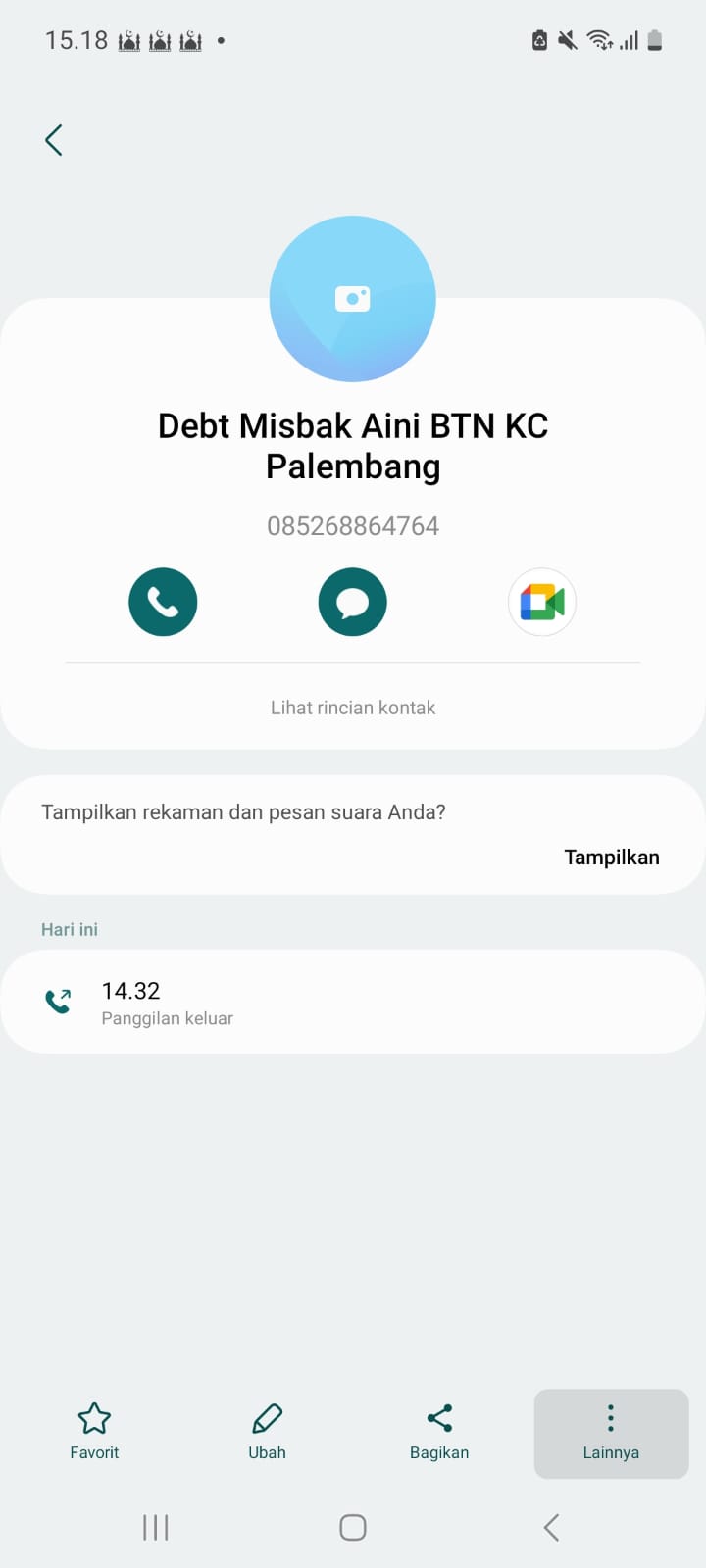Open the Hari ini call log entry

click(x=353, y=1002)
